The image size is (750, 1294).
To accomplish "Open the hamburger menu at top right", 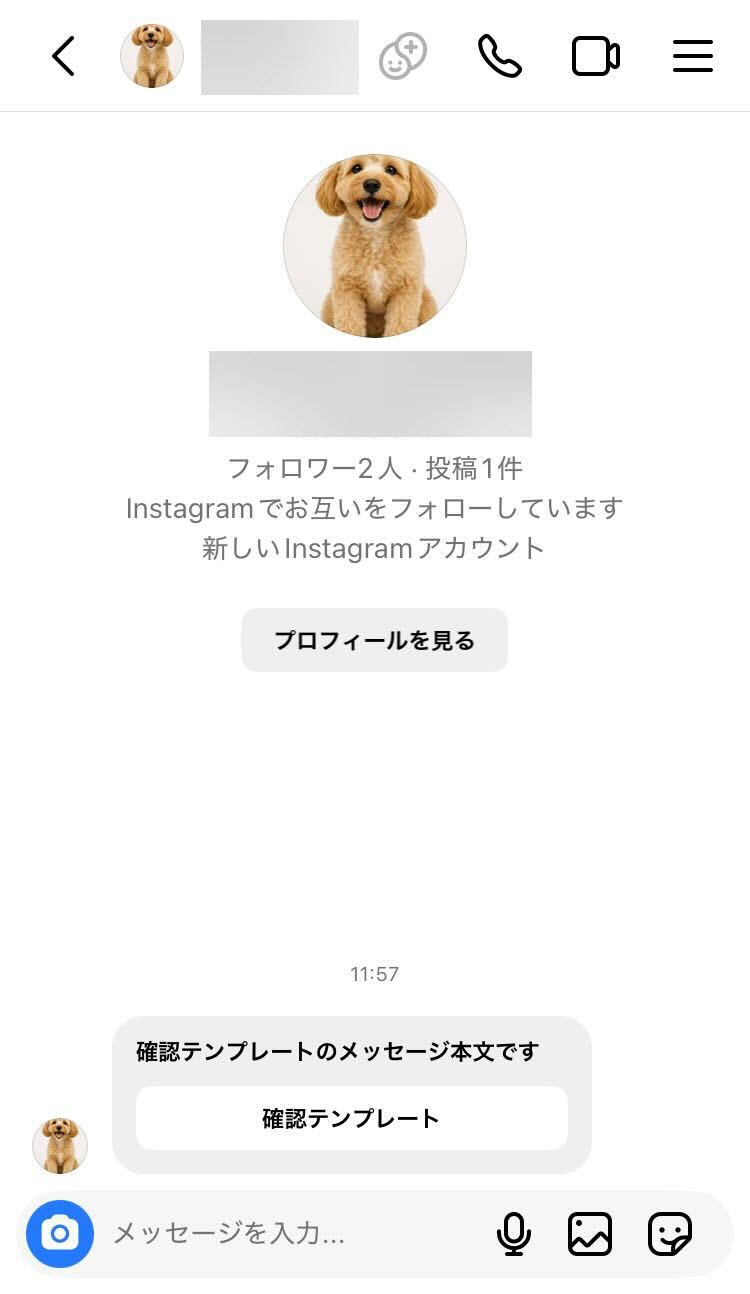I will 692,56.
